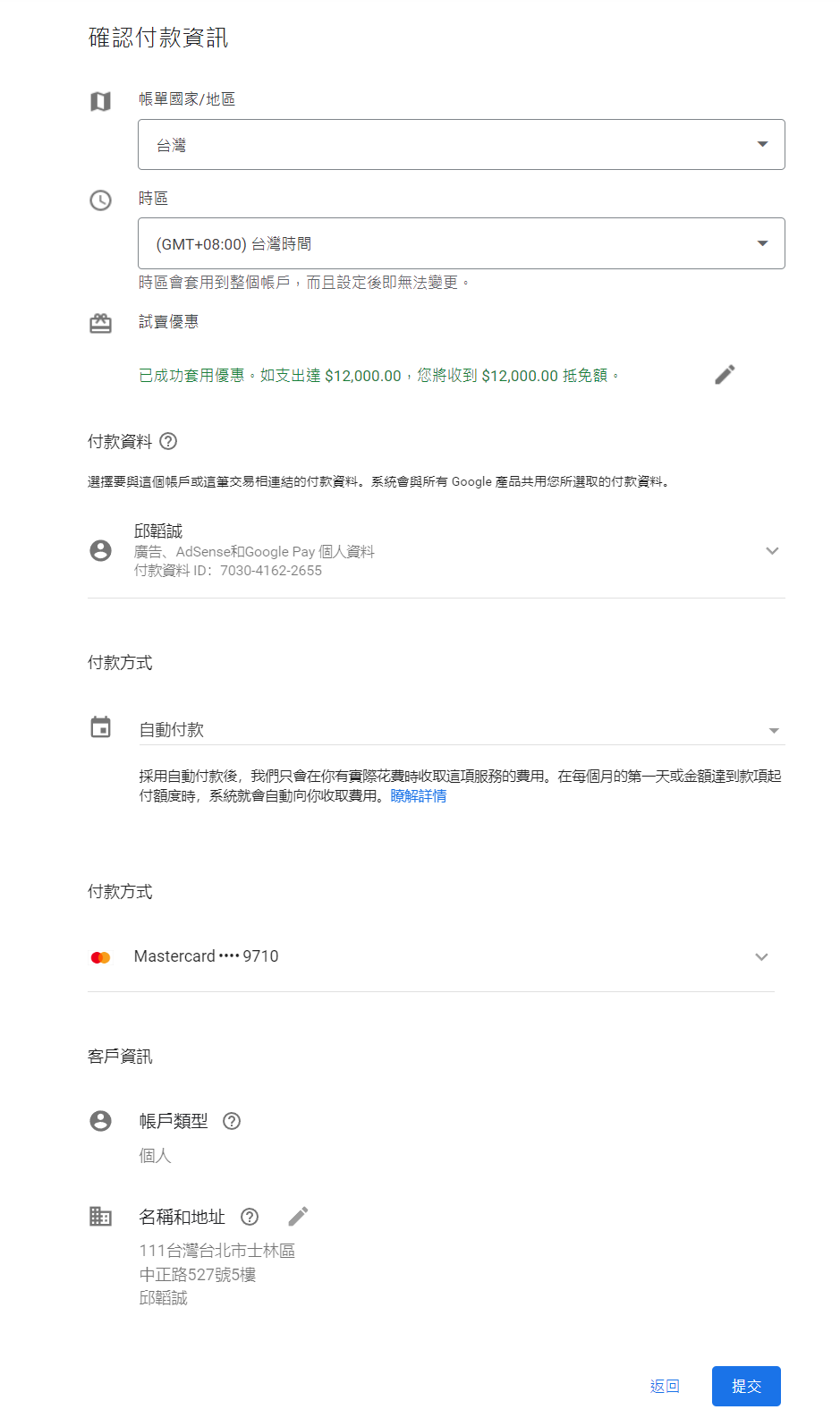Image resolution: width=840 pixels, height=1418 pixels.
Task: Expand the payment profile 邱韜誠
Action: pos(772,551)
